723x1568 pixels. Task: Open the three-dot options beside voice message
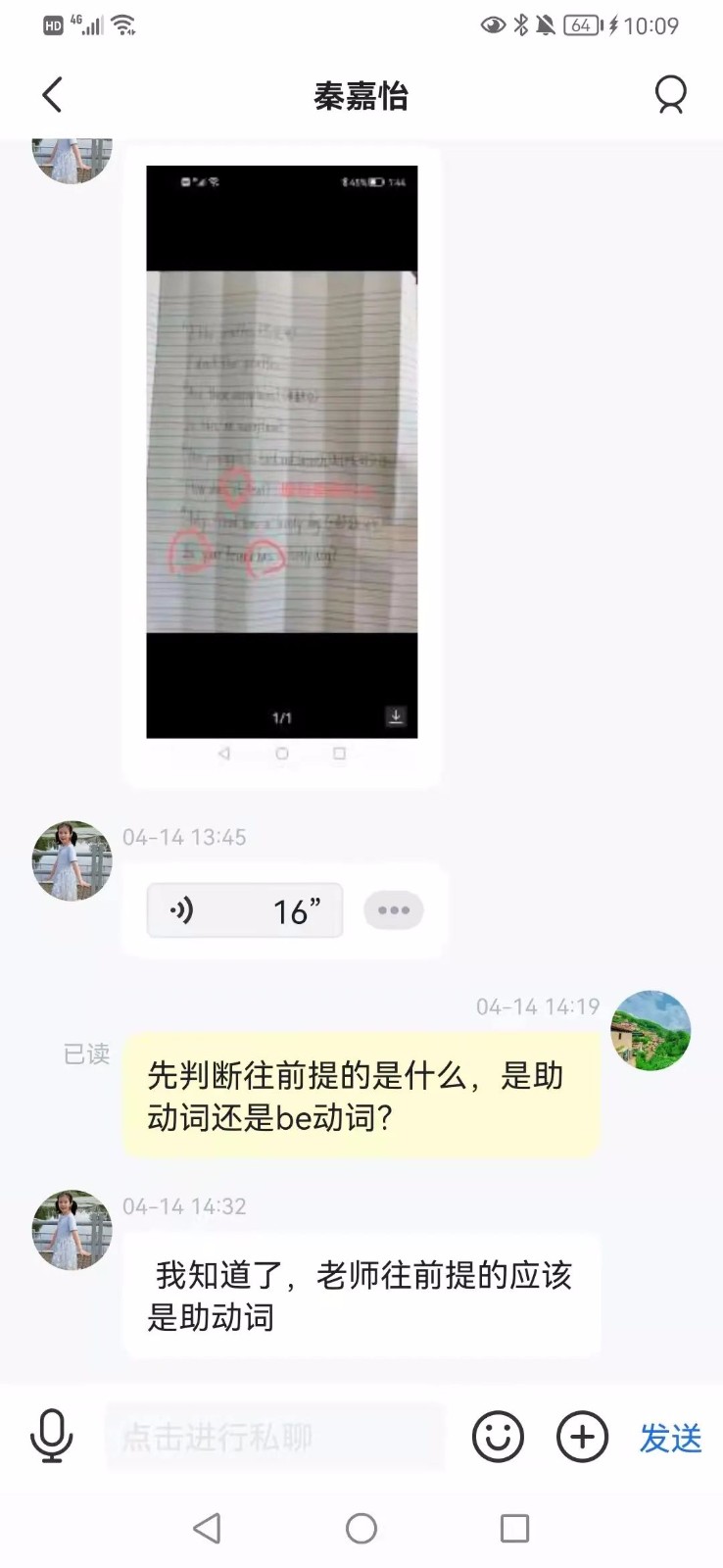click(x=394, y=910)
